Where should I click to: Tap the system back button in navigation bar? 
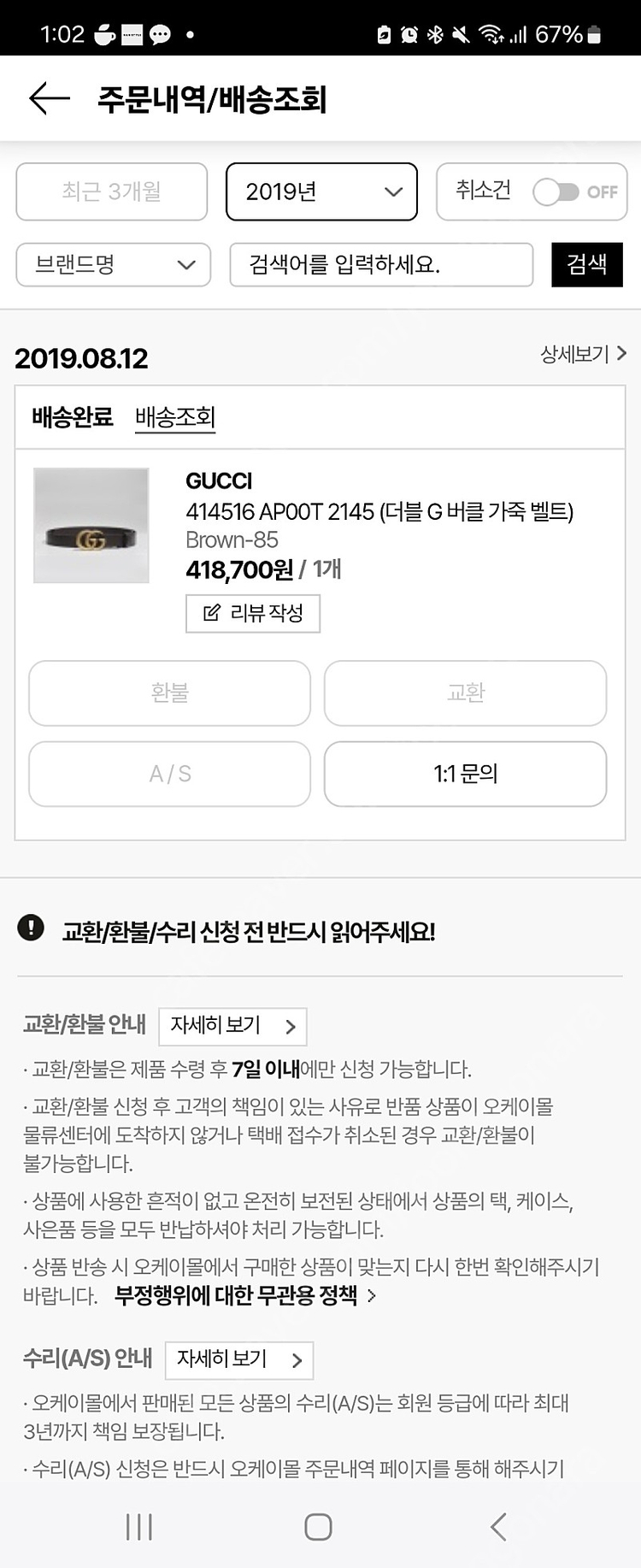(x=496, y=1527)
